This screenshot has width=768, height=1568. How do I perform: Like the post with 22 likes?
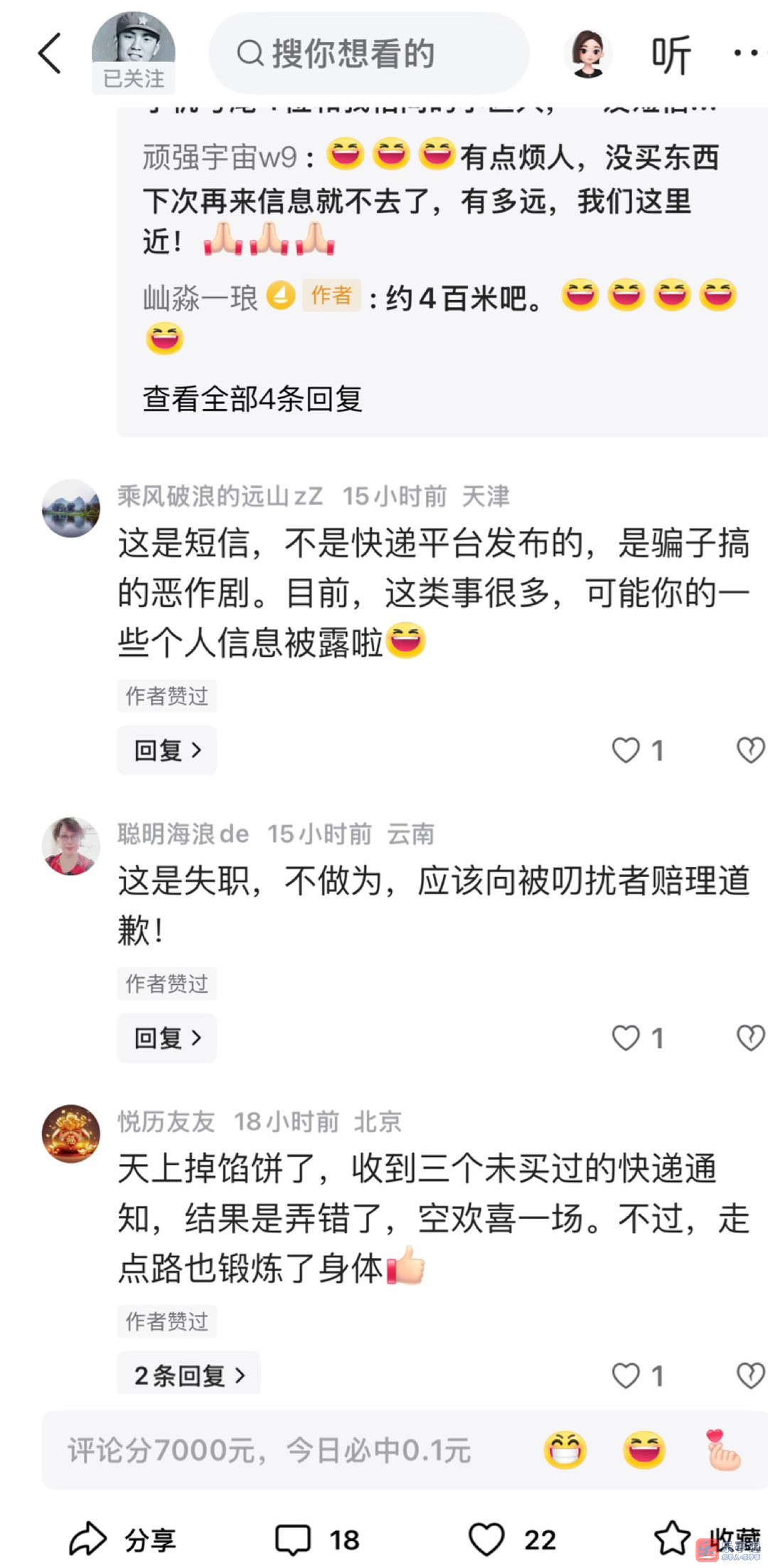coord(488,1540)
